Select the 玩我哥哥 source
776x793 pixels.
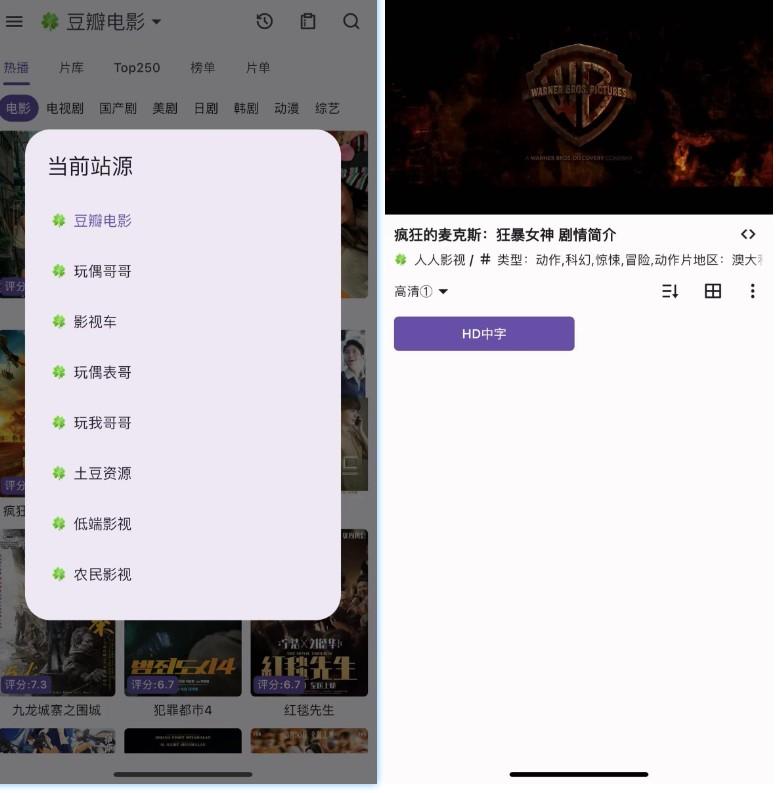102,423
